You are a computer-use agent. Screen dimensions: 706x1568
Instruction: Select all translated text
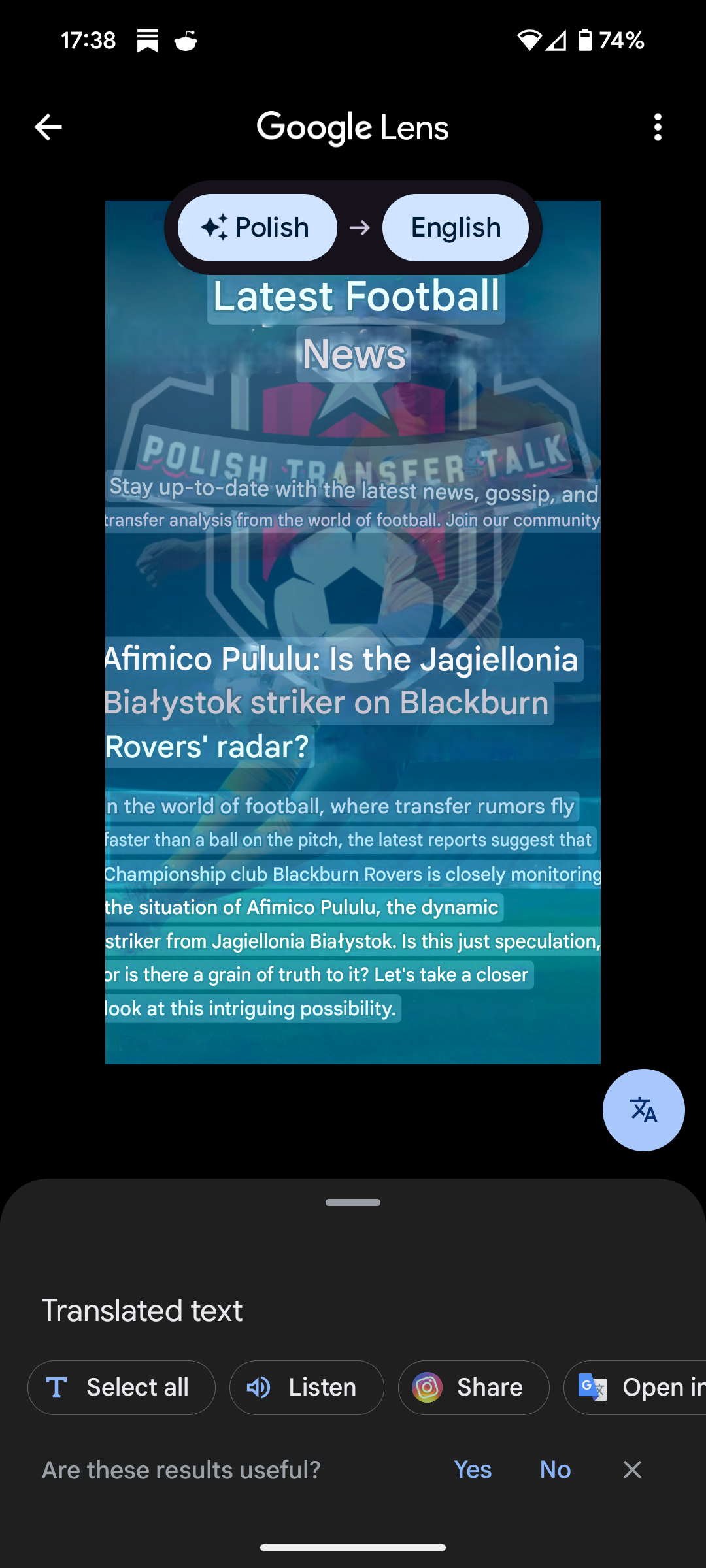point(122,1387)
